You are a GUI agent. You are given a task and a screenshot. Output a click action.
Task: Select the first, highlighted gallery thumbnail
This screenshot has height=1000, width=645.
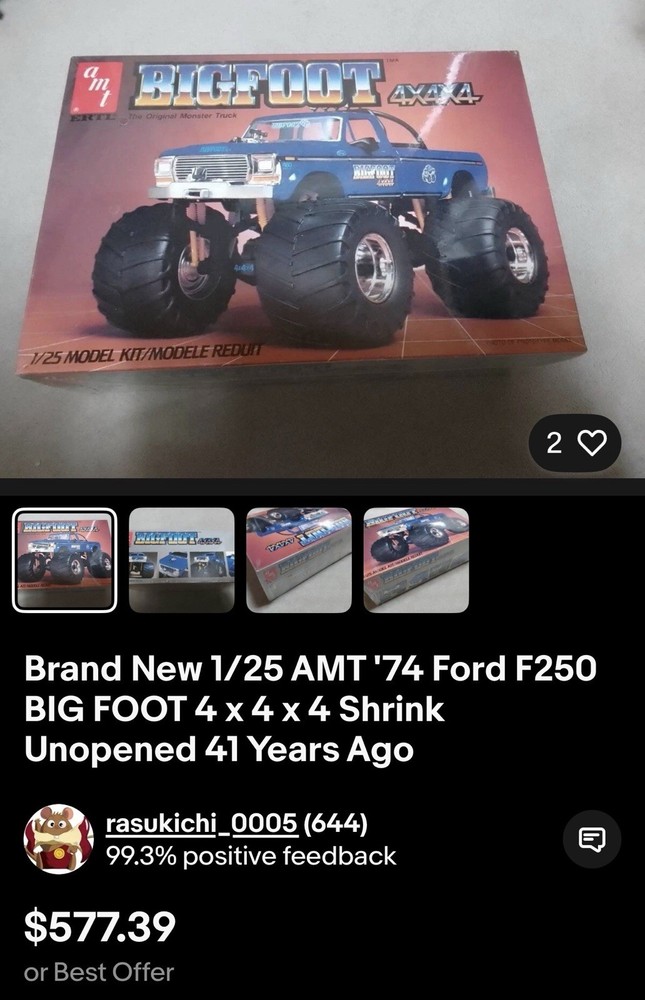64,560
